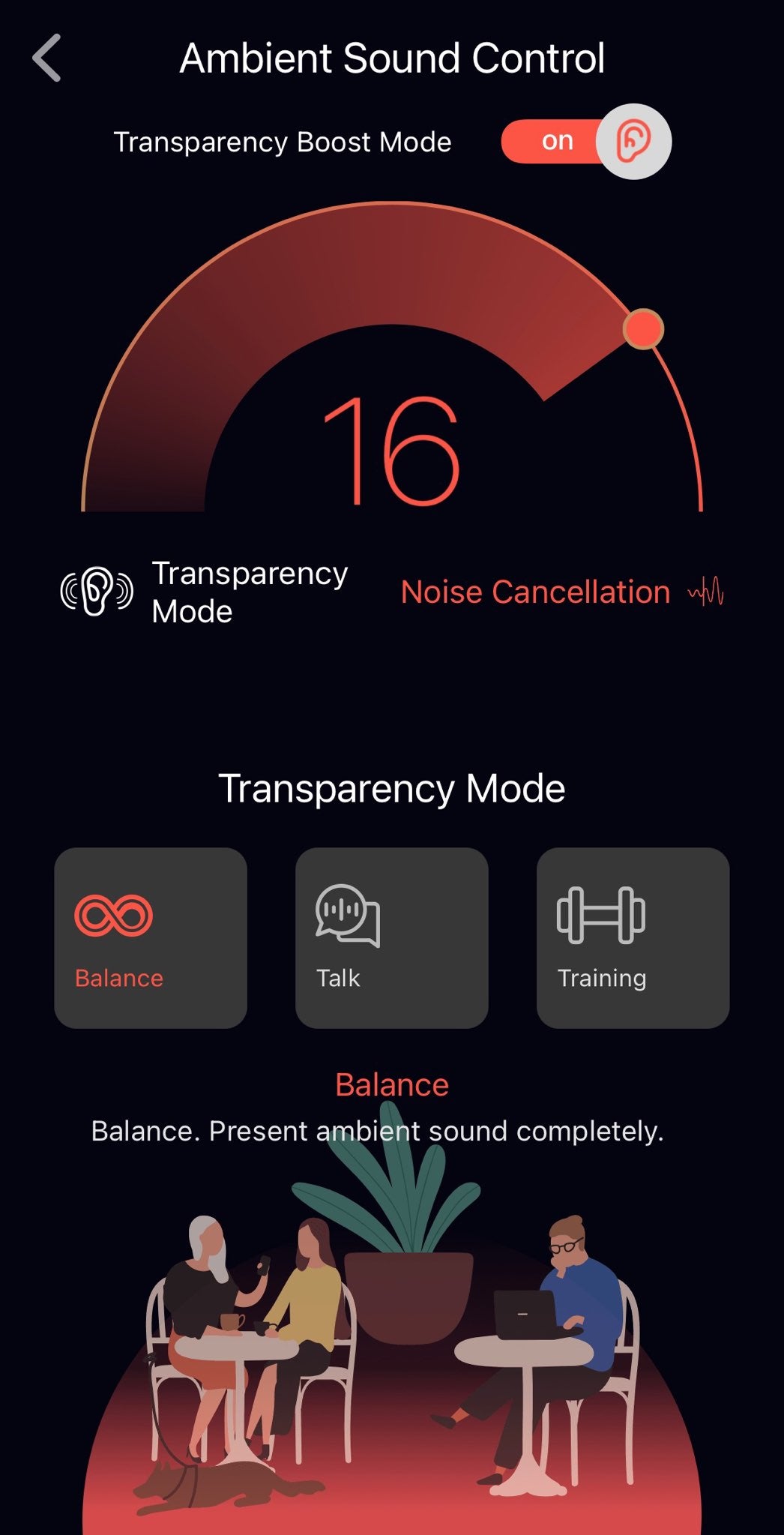
Task: Pick the Training transparency card
Action: pyautogui.click(x=633, y=937)
